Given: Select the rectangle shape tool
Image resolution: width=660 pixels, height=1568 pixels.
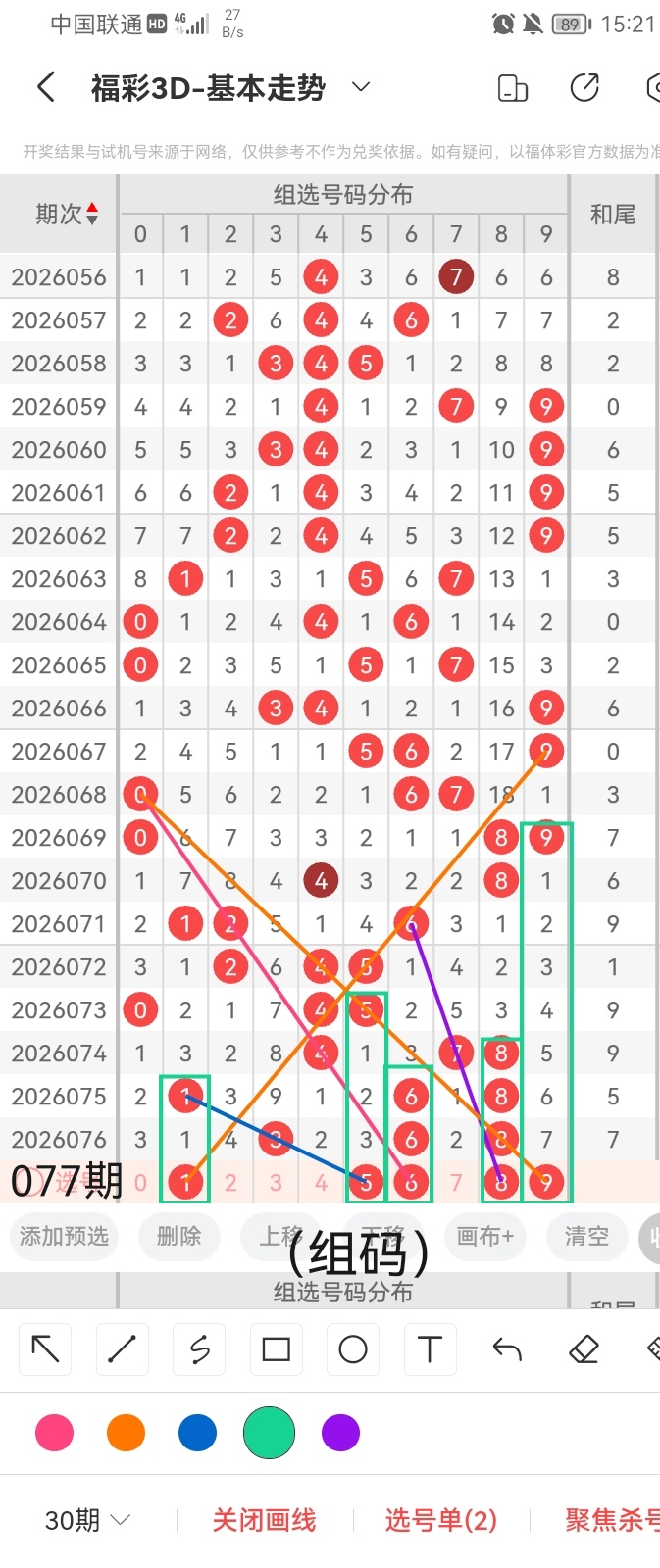Looking at the screenshot, I should tap(276, 1349).
